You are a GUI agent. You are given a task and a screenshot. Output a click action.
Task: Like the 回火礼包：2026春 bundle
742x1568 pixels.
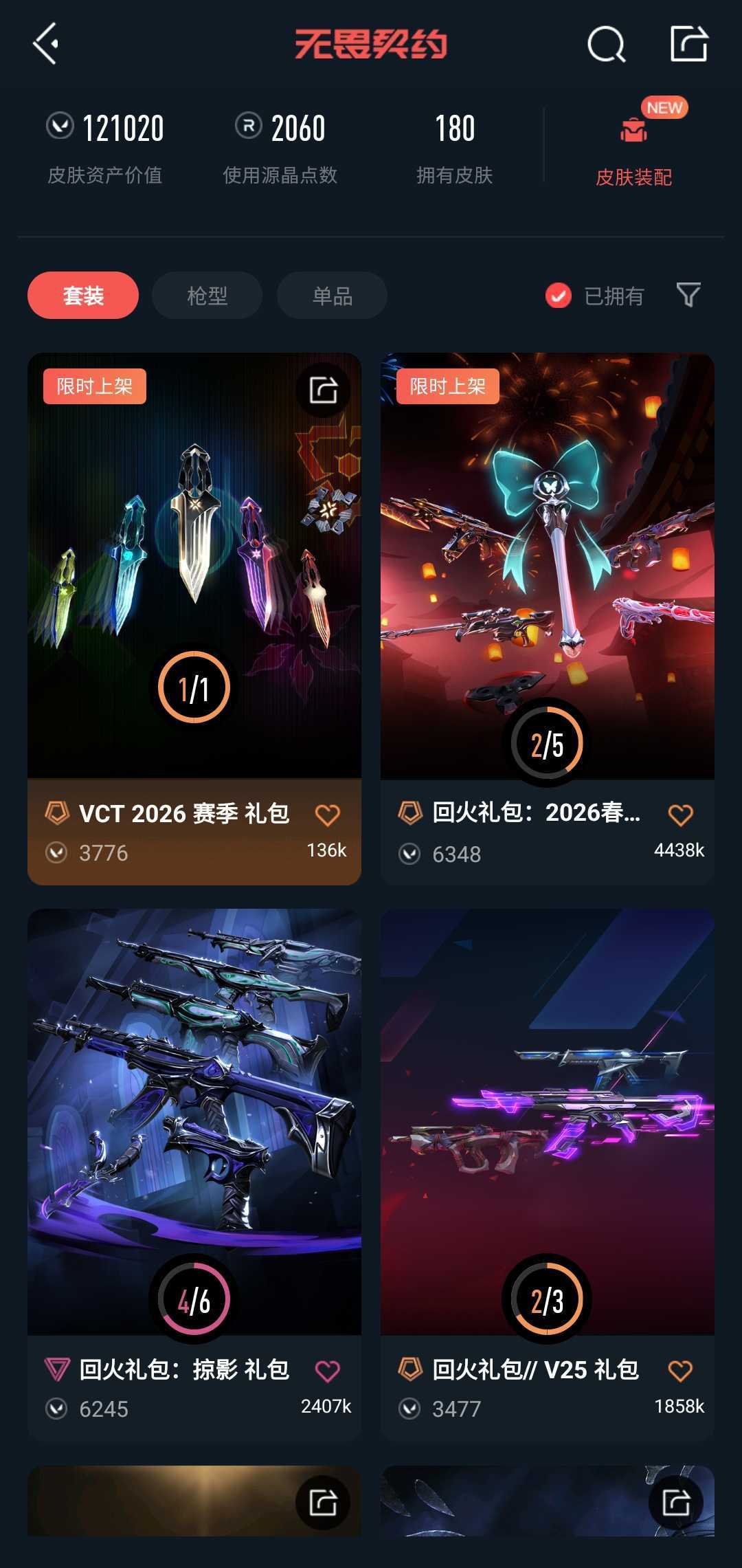(x=680, y=815)
